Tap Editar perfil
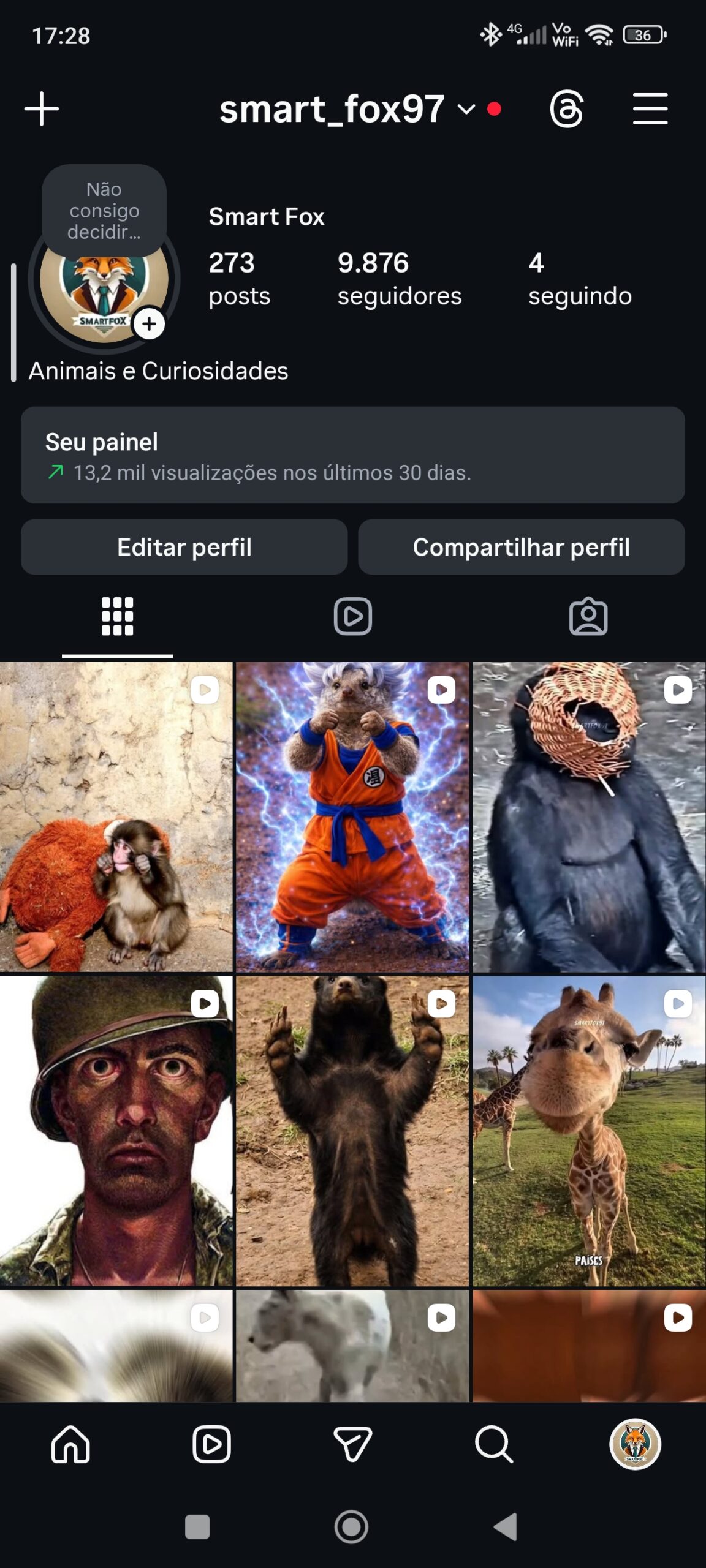 pyautogui.click(x=184, y=547)
